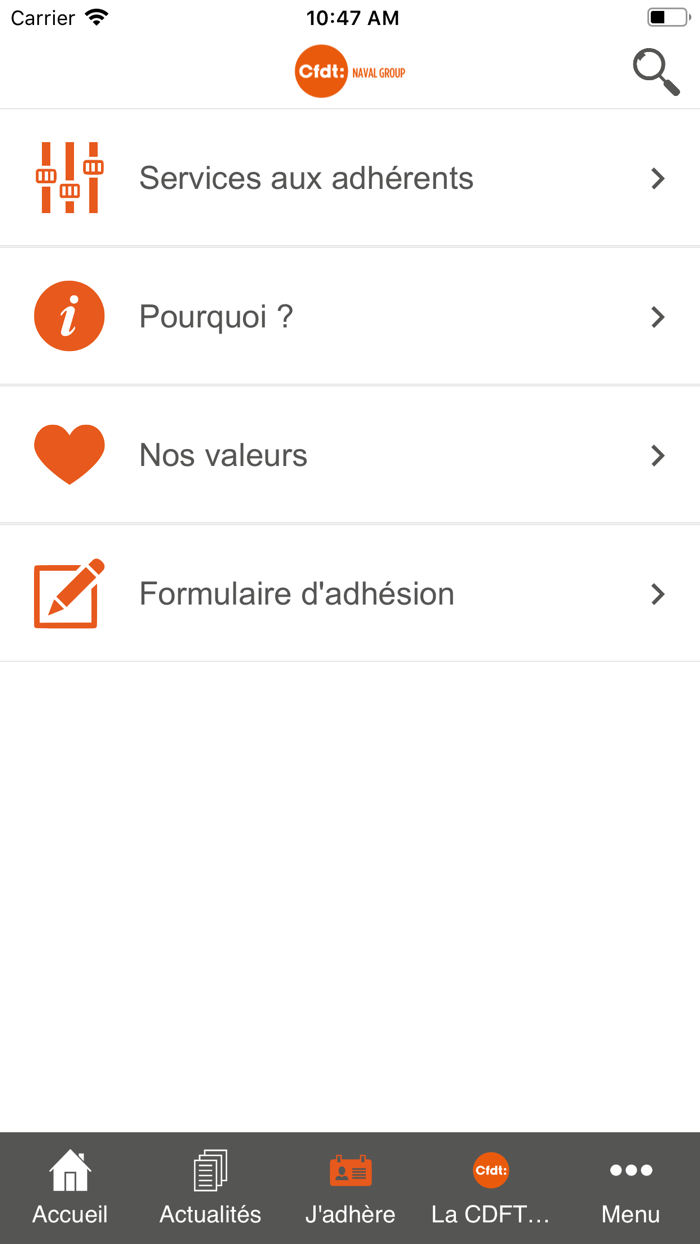Select the J'adhère tab
This screenshot has width=700, height=1244.
pyautogui.click(x=350, y=1188)
